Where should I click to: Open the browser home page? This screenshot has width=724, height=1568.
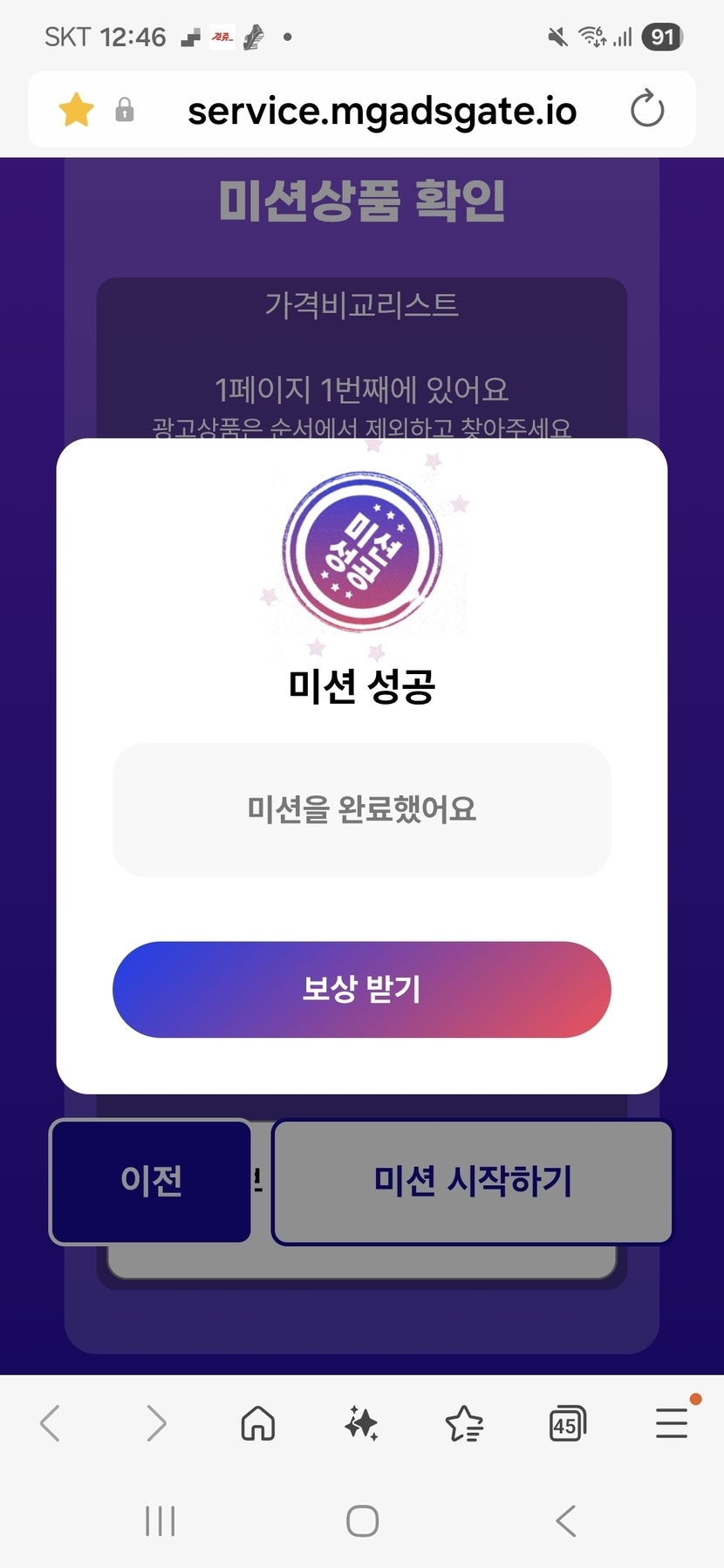point(258,1423)
